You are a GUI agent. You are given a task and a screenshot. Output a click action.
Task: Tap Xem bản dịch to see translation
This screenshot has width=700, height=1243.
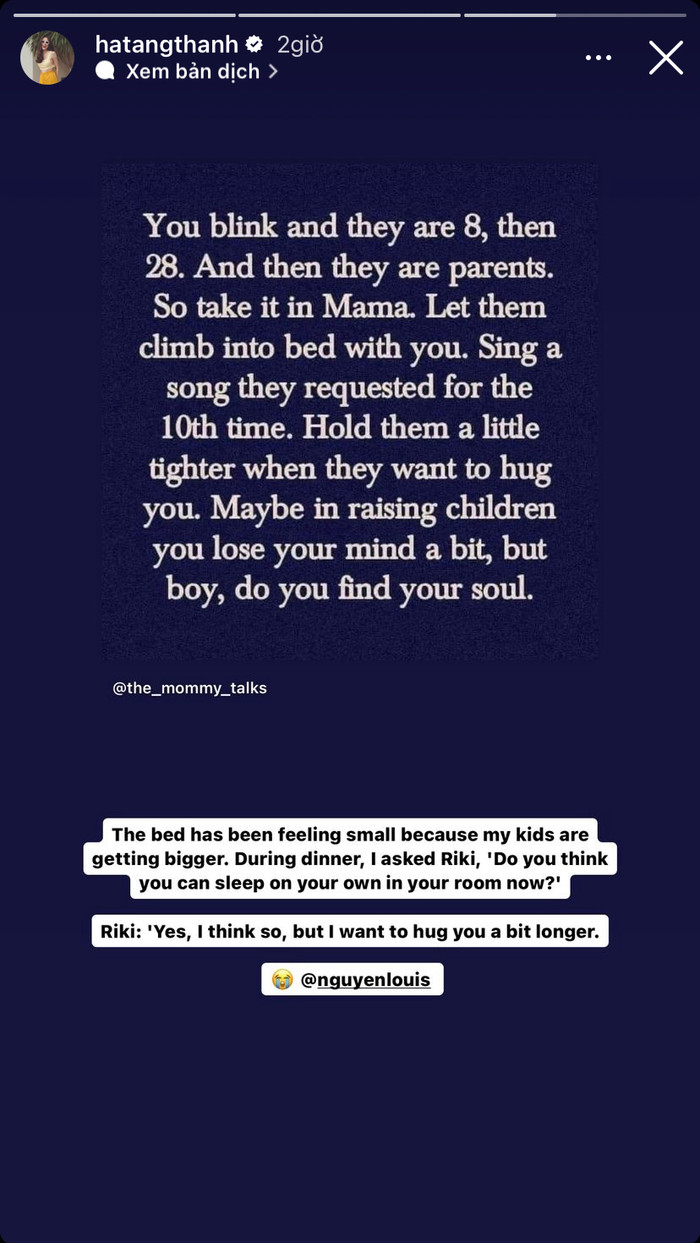(192, 72)
